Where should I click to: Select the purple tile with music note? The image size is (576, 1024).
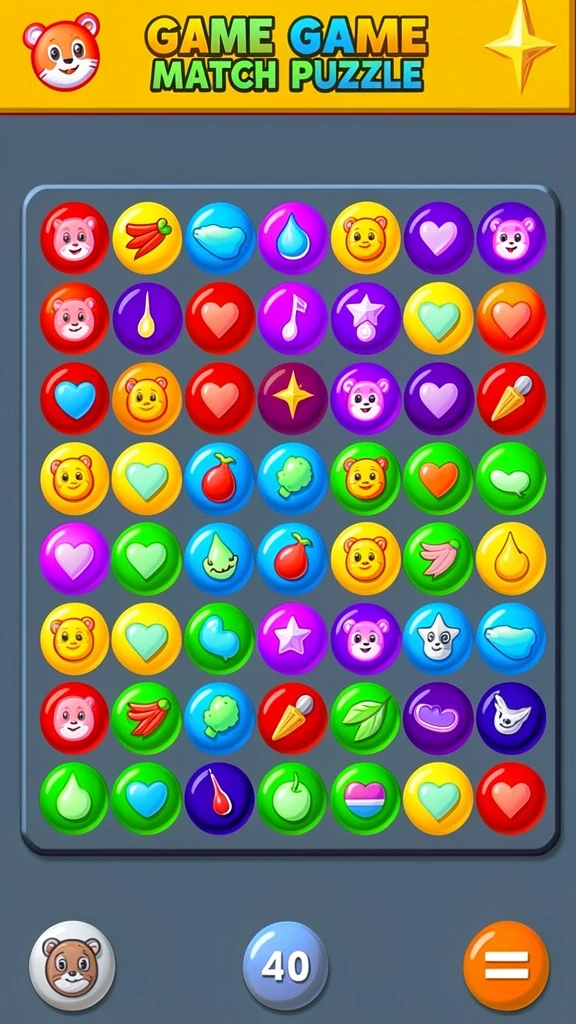(x=293, y=317)
